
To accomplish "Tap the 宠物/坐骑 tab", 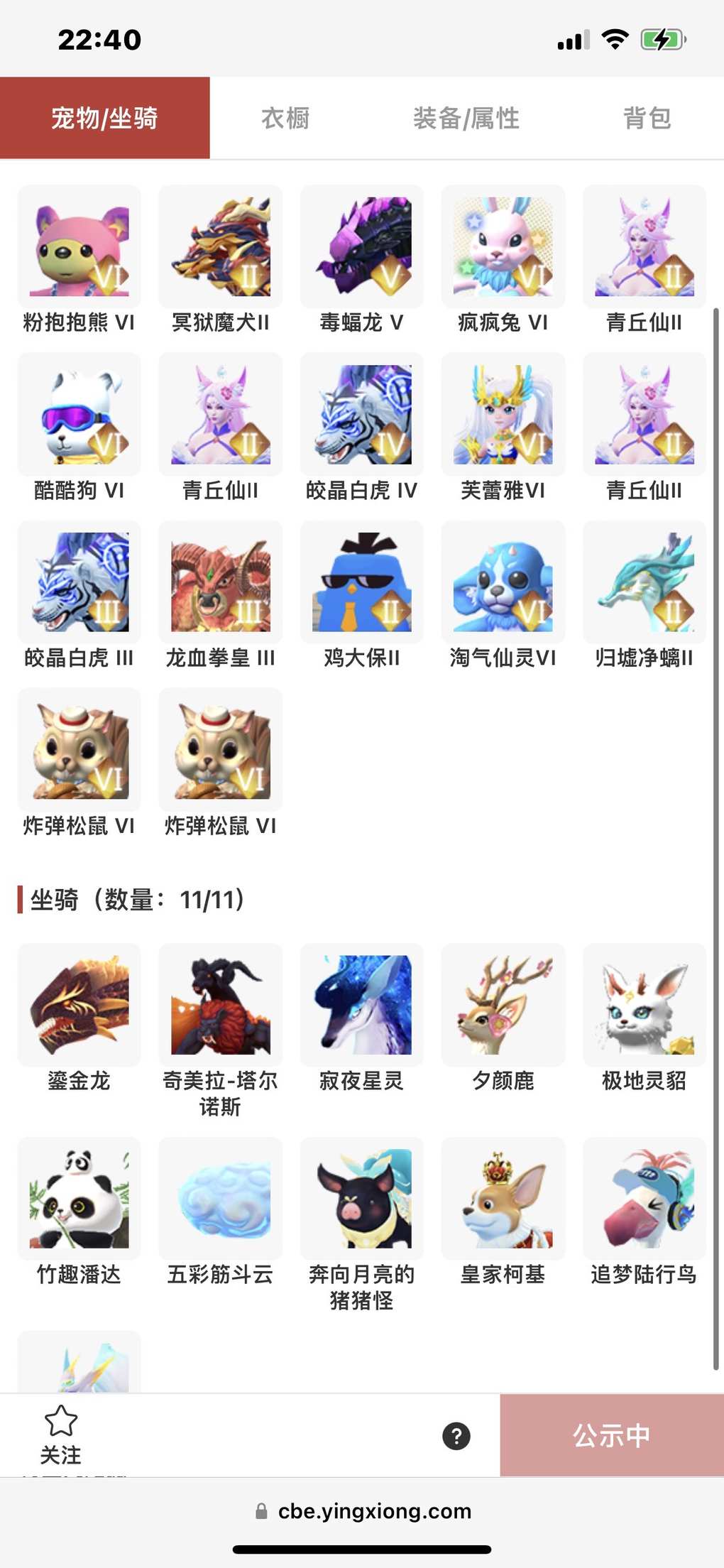I will [x=105, y=118].
